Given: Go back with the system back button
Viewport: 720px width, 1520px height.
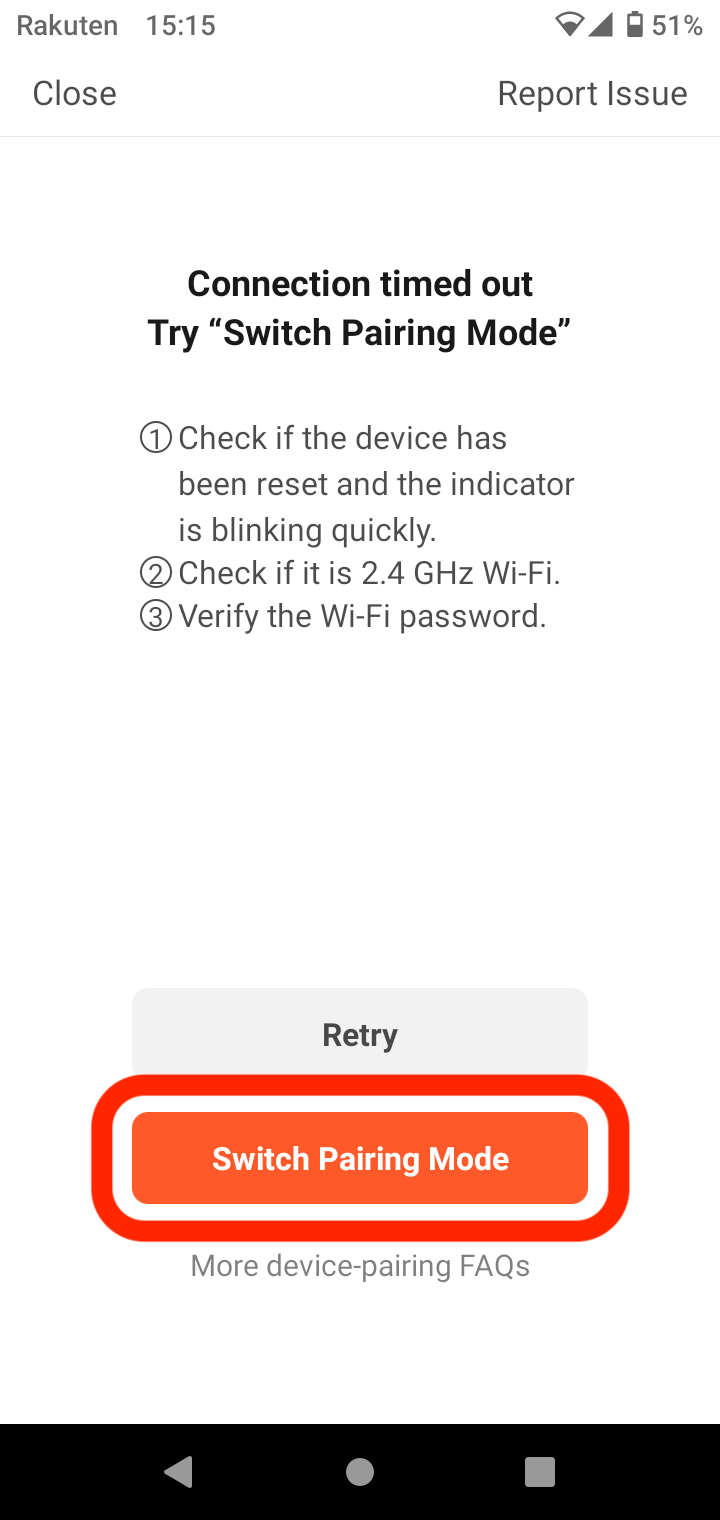Looking at the screenshot, I should click(x=179, y=1471).
